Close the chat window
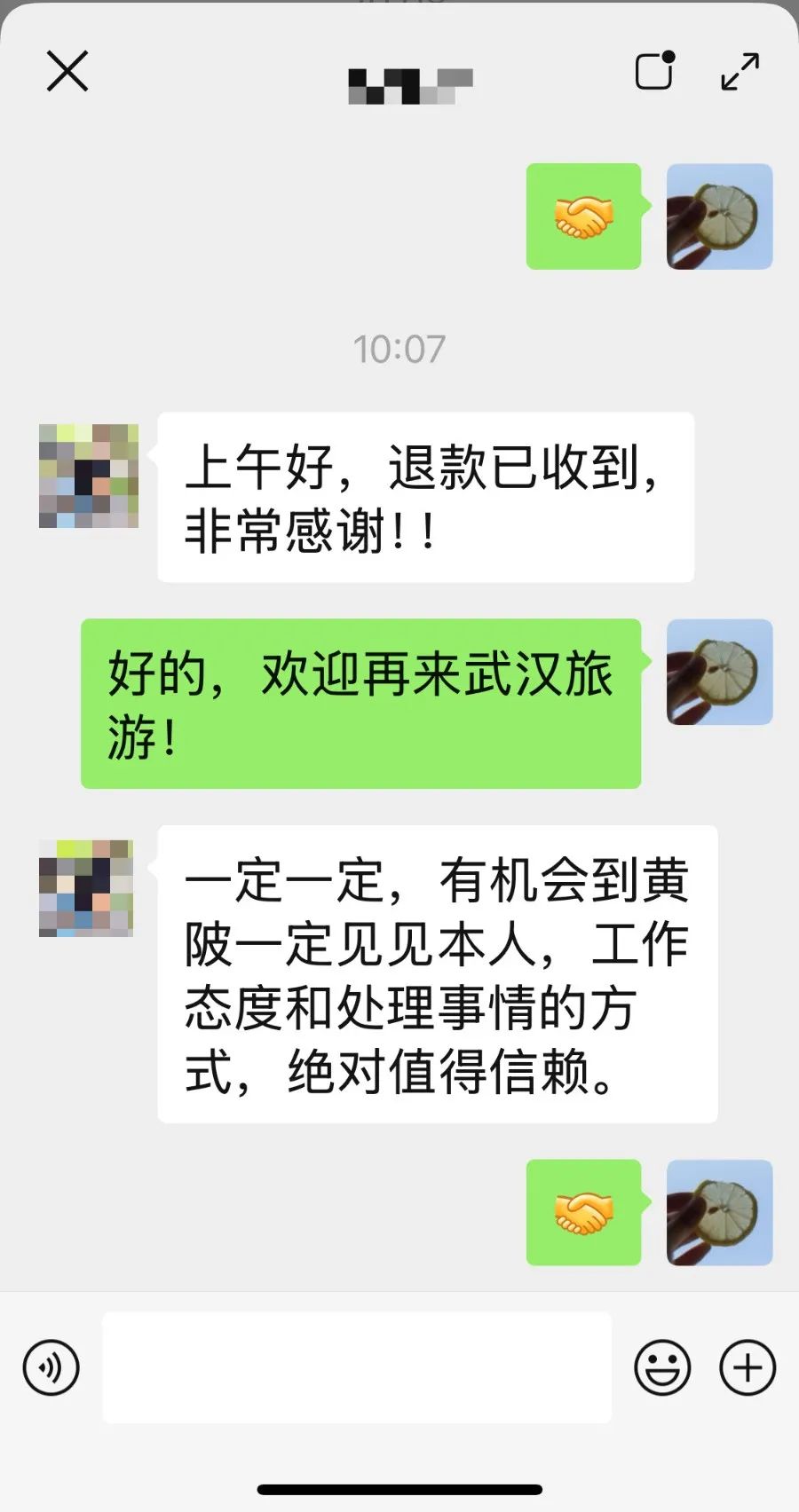The width and height of the screenshot is (799, 1512). pyautogui.click(x=67, y=71)
